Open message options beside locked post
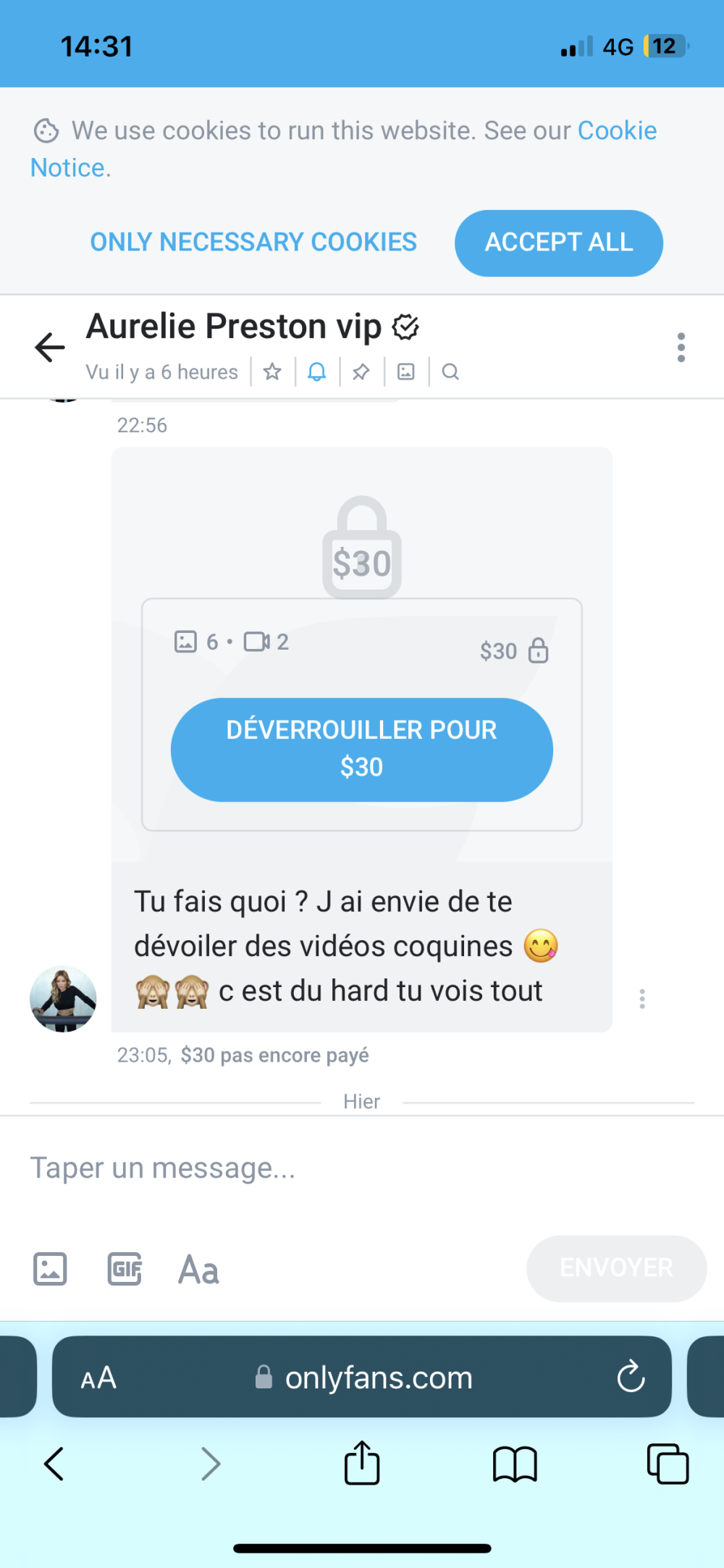 642,999
